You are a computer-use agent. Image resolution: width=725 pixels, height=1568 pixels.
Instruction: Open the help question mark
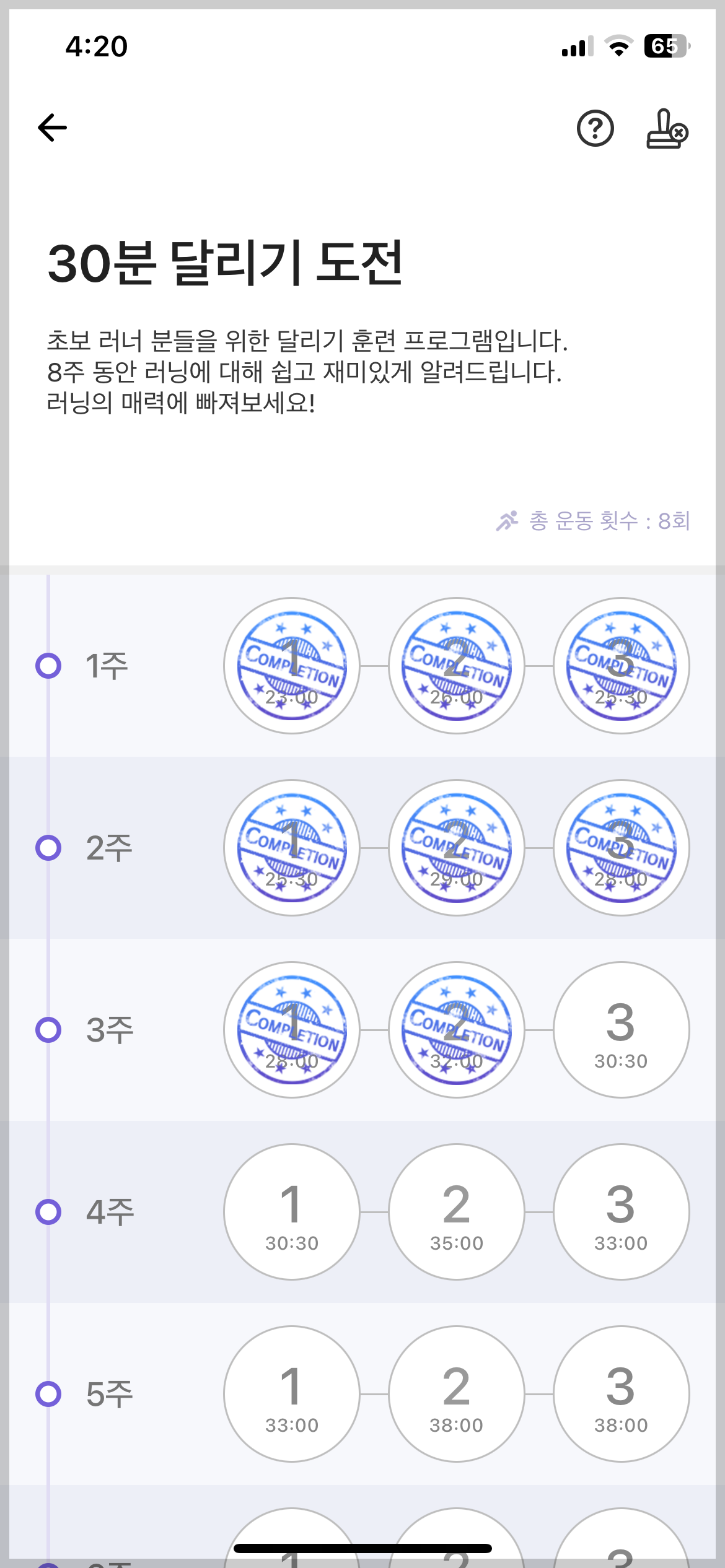(595, 129)
